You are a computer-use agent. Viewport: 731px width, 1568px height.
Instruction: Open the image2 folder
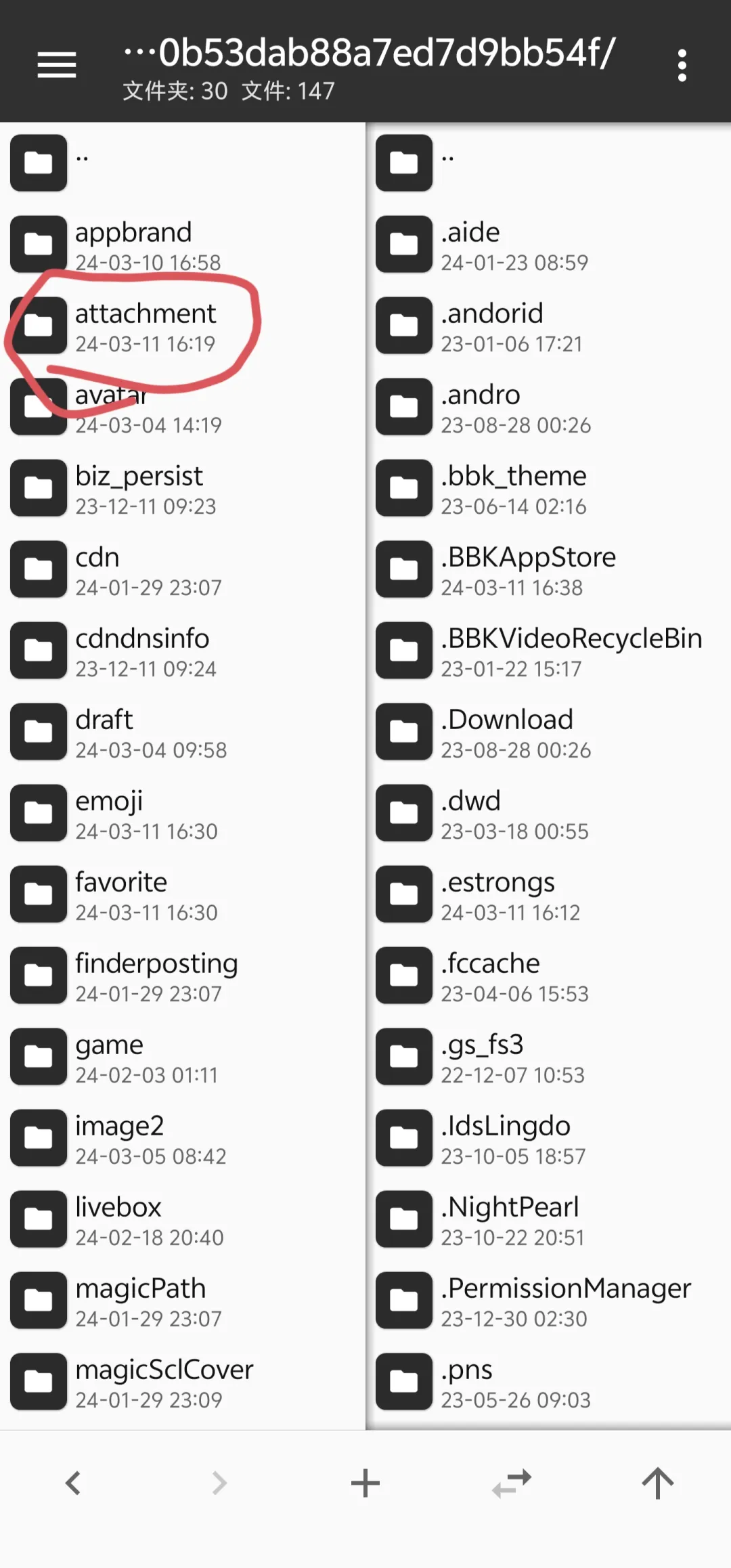(x=183, y=1138)
